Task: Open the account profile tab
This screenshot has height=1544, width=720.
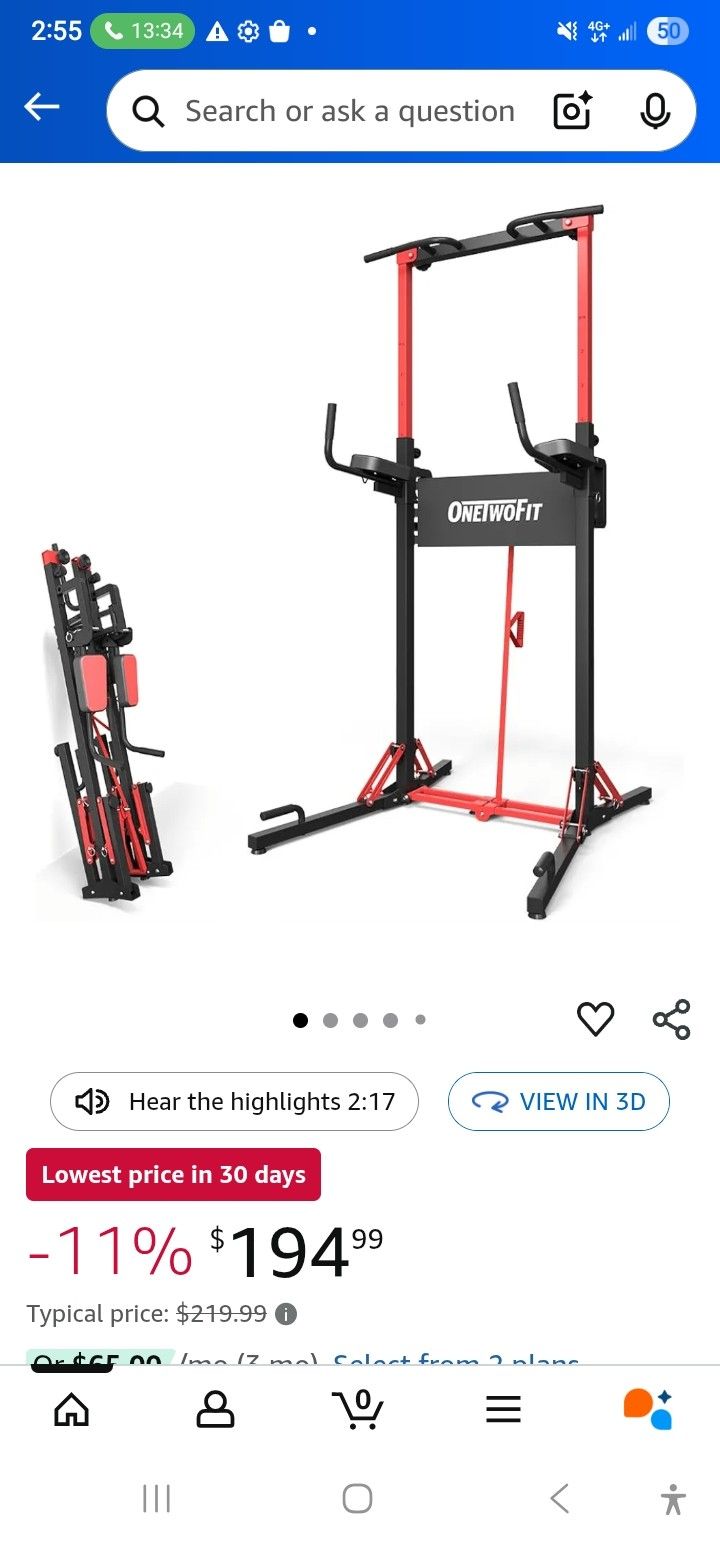Action: (x=215, y=1409)
